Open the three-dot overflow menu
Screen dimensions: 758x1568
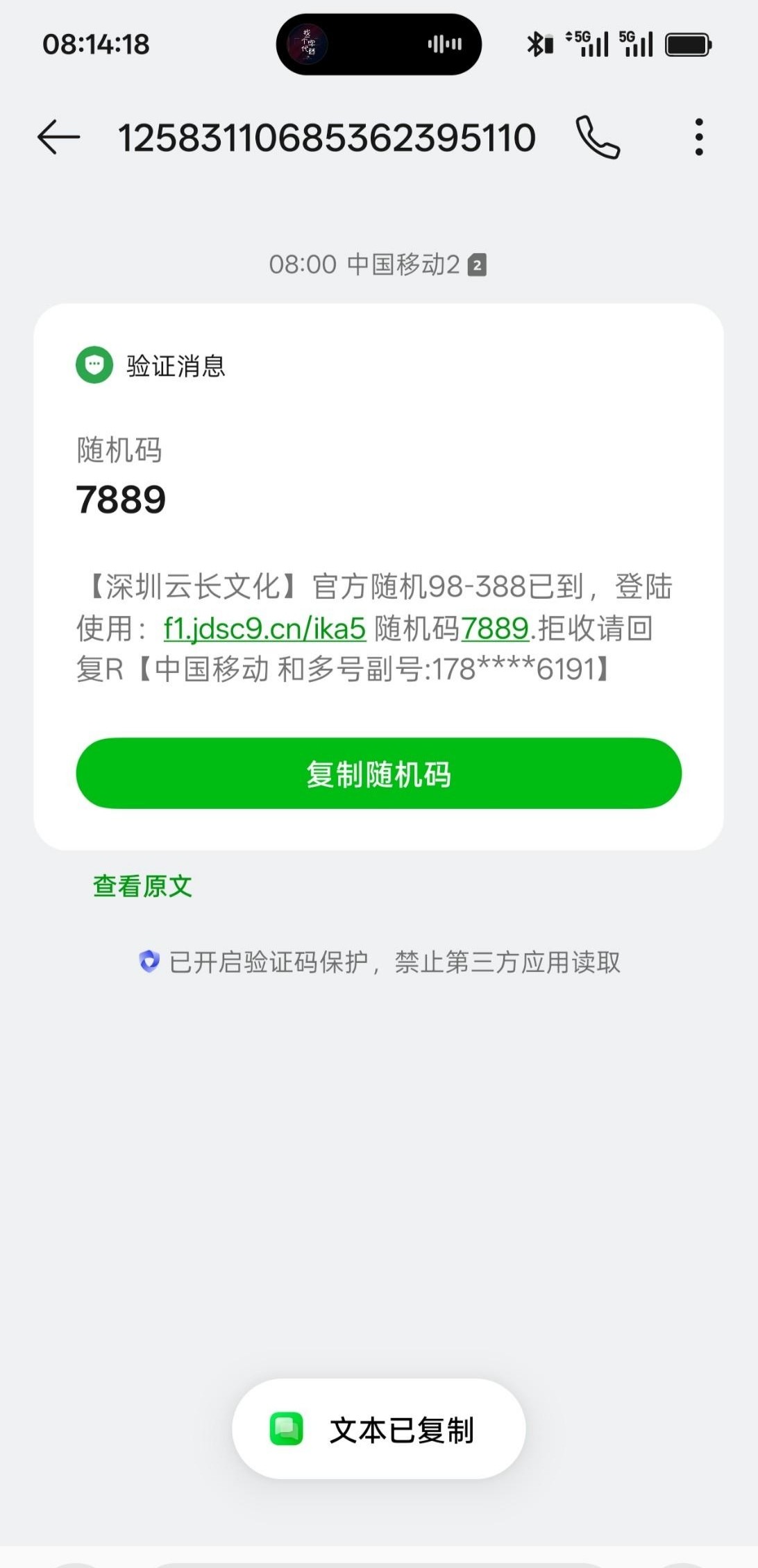pyautogui.click(x=699, y=137)
